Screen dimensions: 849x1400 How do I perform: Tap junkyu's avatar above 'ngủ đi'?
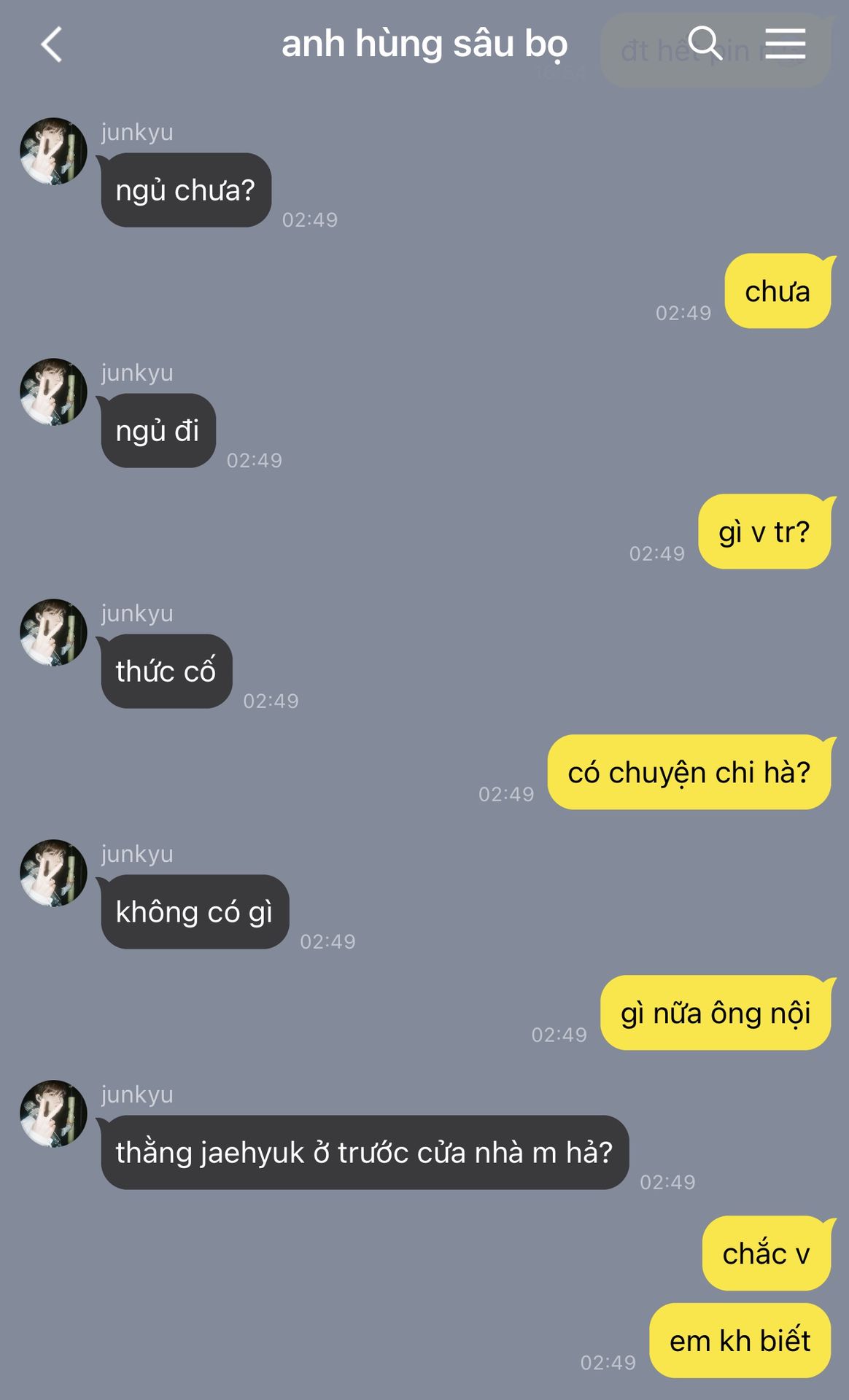pos(53,392)
